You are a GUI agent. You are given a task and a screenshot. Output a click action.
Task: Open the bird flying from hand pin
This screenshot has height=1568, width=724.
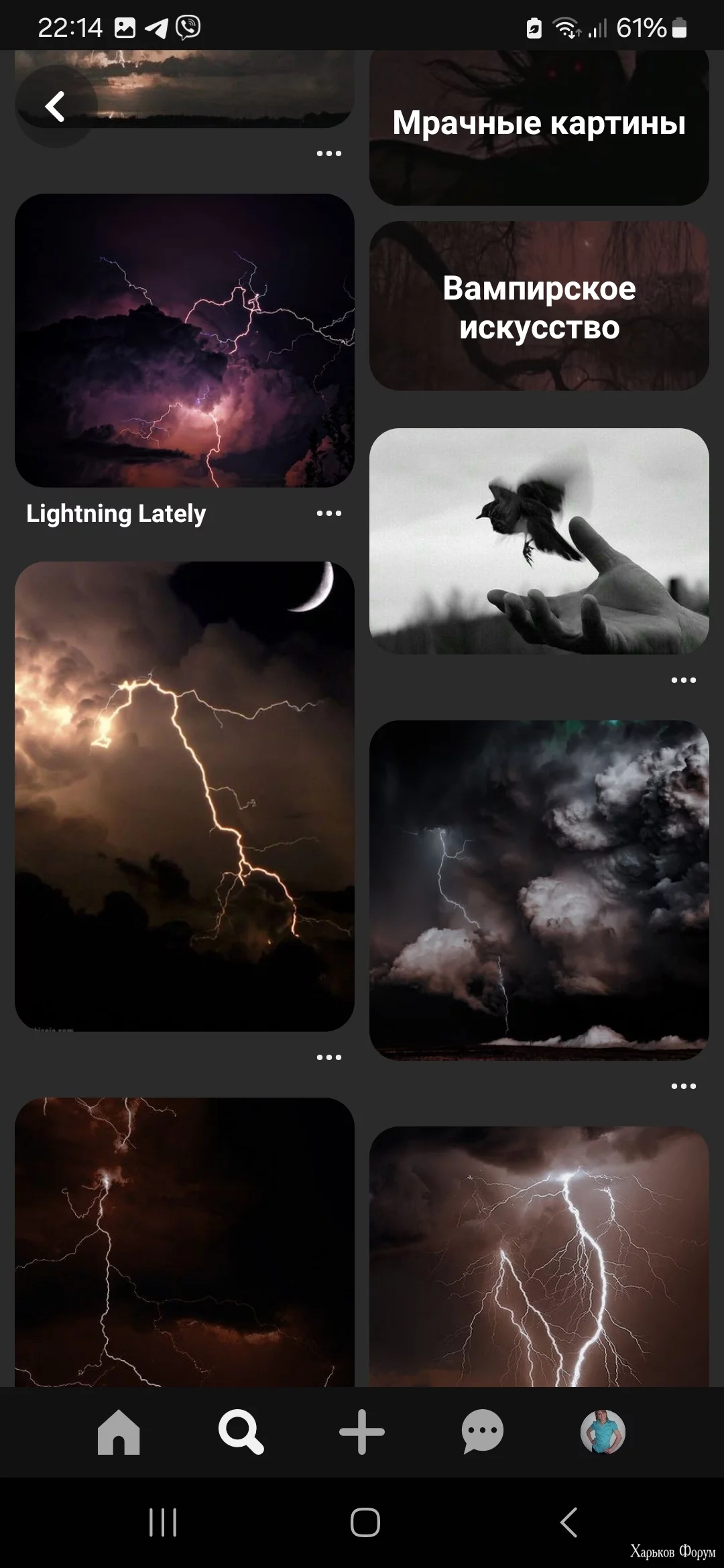pyautogui.click(x=539, y=541)
